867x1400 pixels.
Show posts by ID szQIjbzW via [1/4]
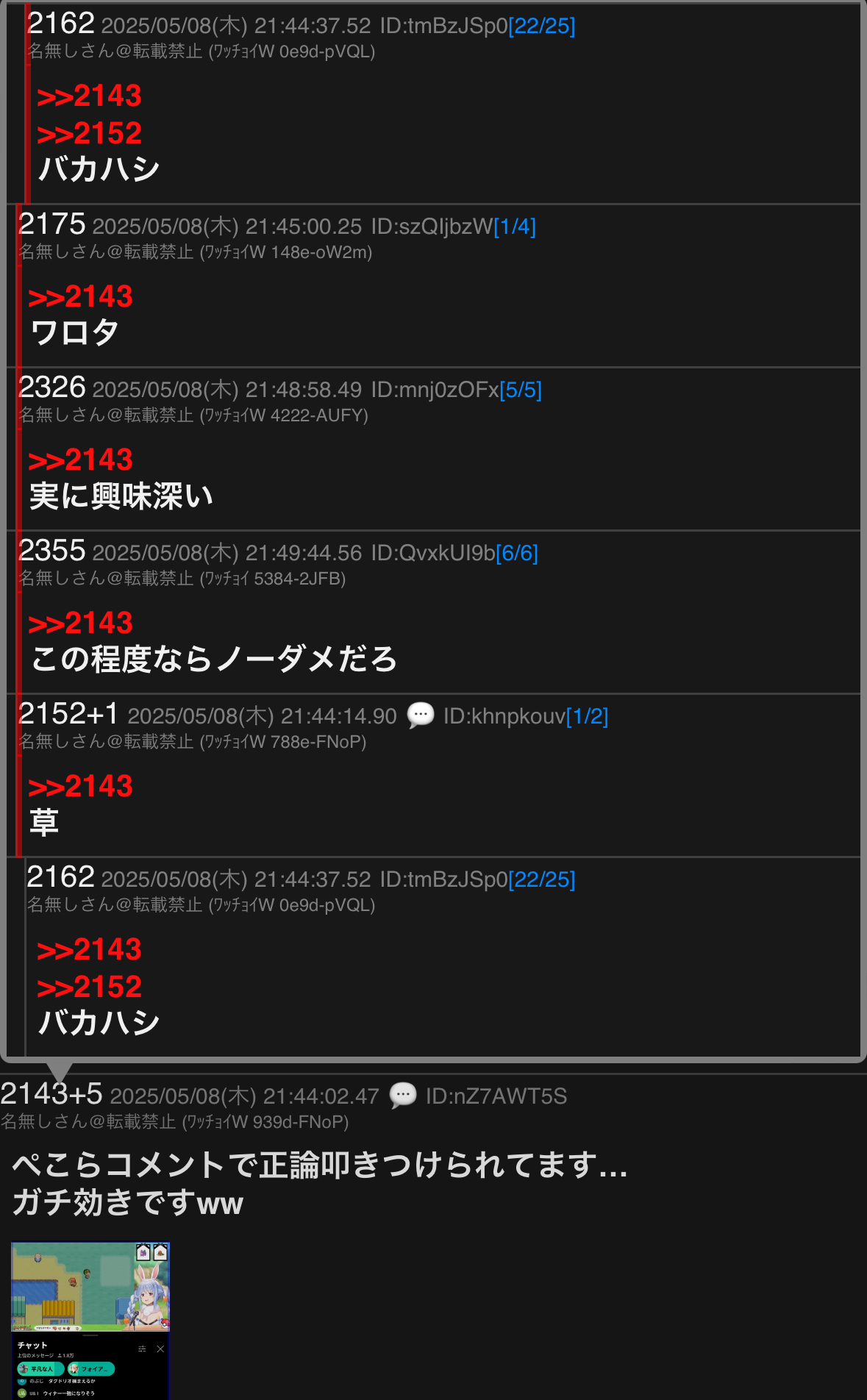(x=515, y=226)
